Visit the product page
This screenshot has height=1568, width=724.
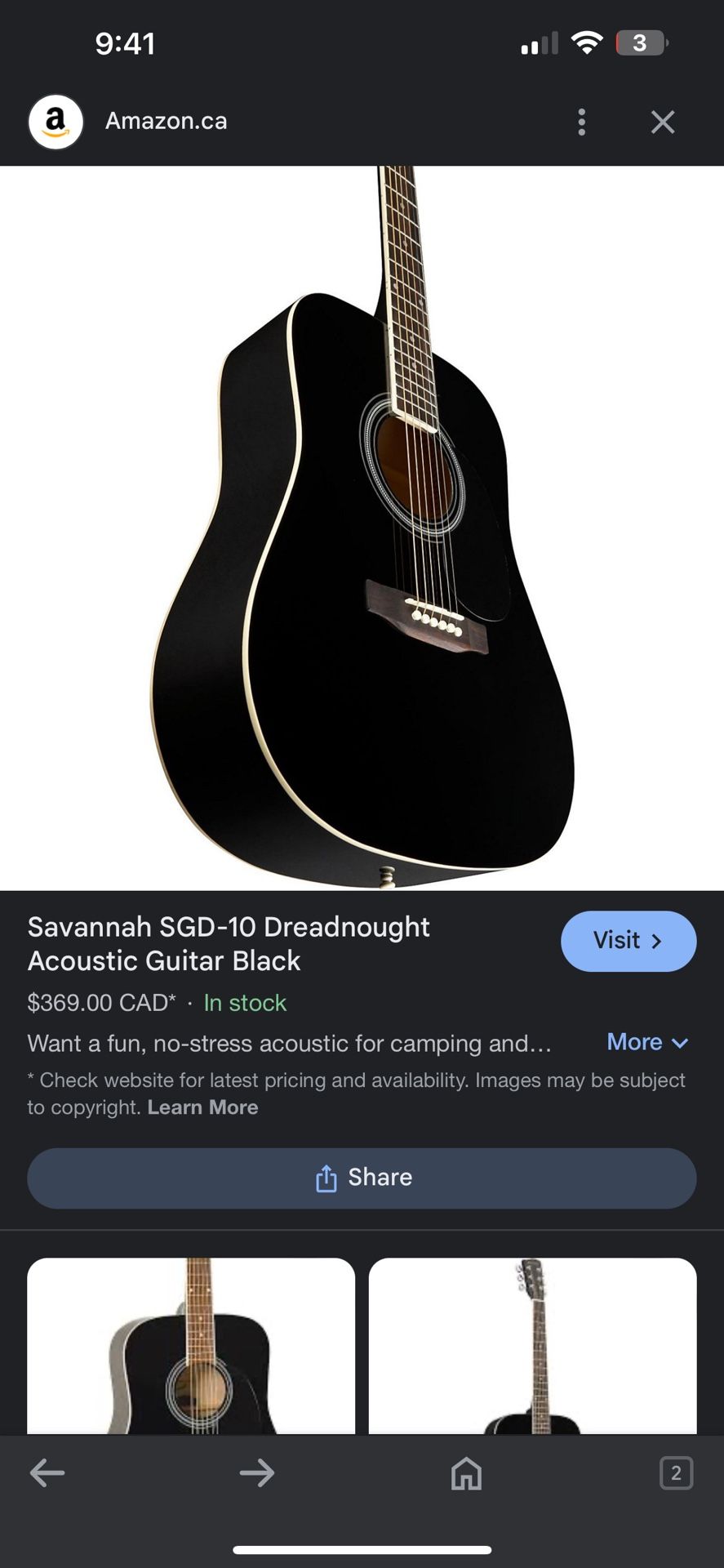point(629,941)
